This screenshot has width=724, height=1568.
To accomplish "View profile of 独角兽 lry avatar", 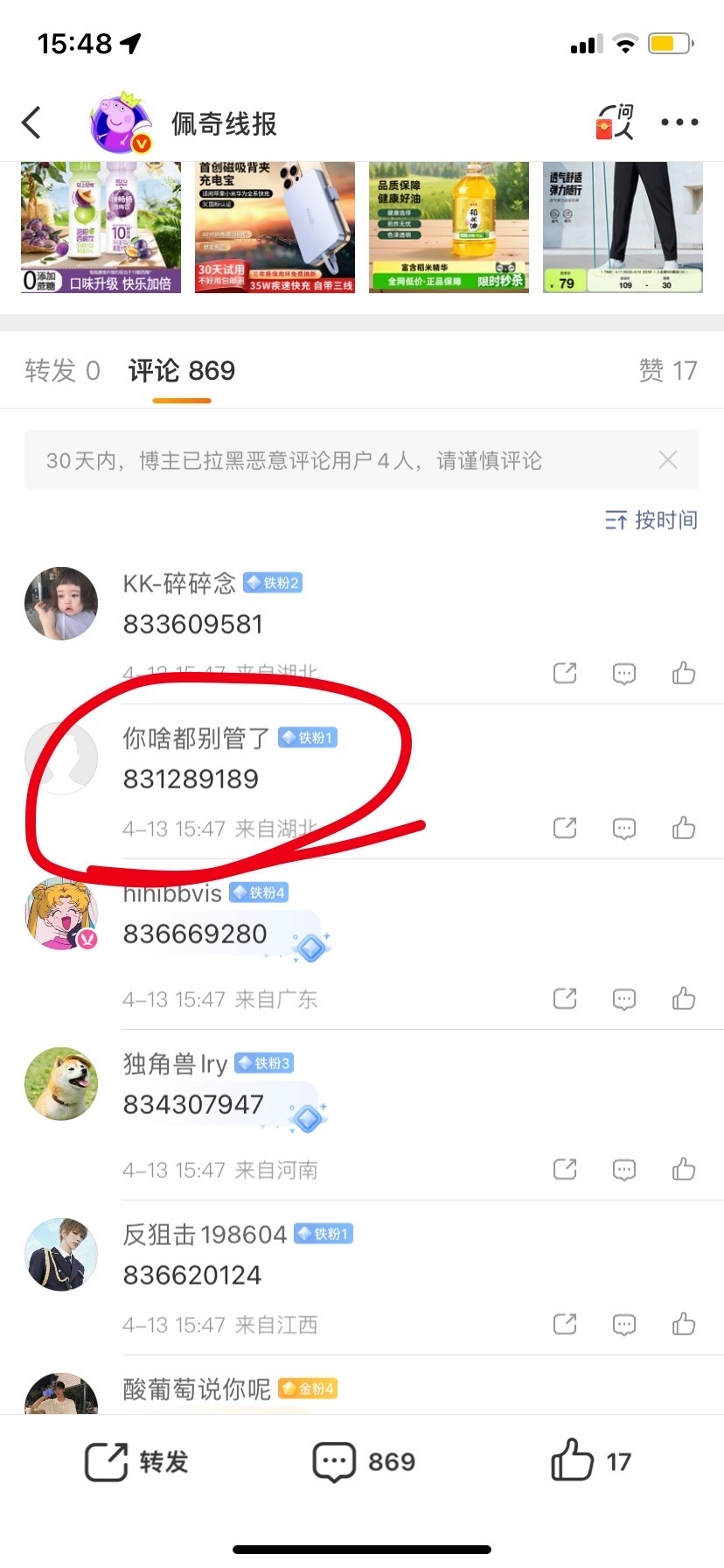I will point(61,1084).
